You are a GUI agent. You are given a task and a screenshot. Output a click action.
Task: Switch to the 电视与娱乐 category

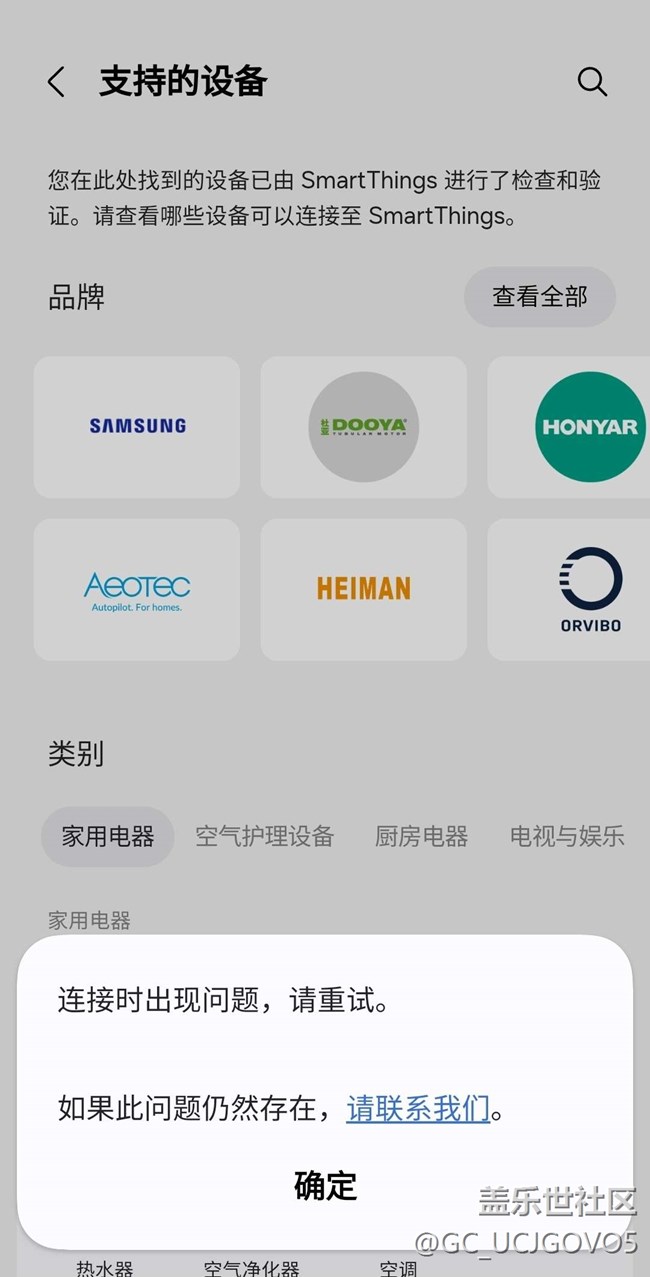(x=567, y=836)
